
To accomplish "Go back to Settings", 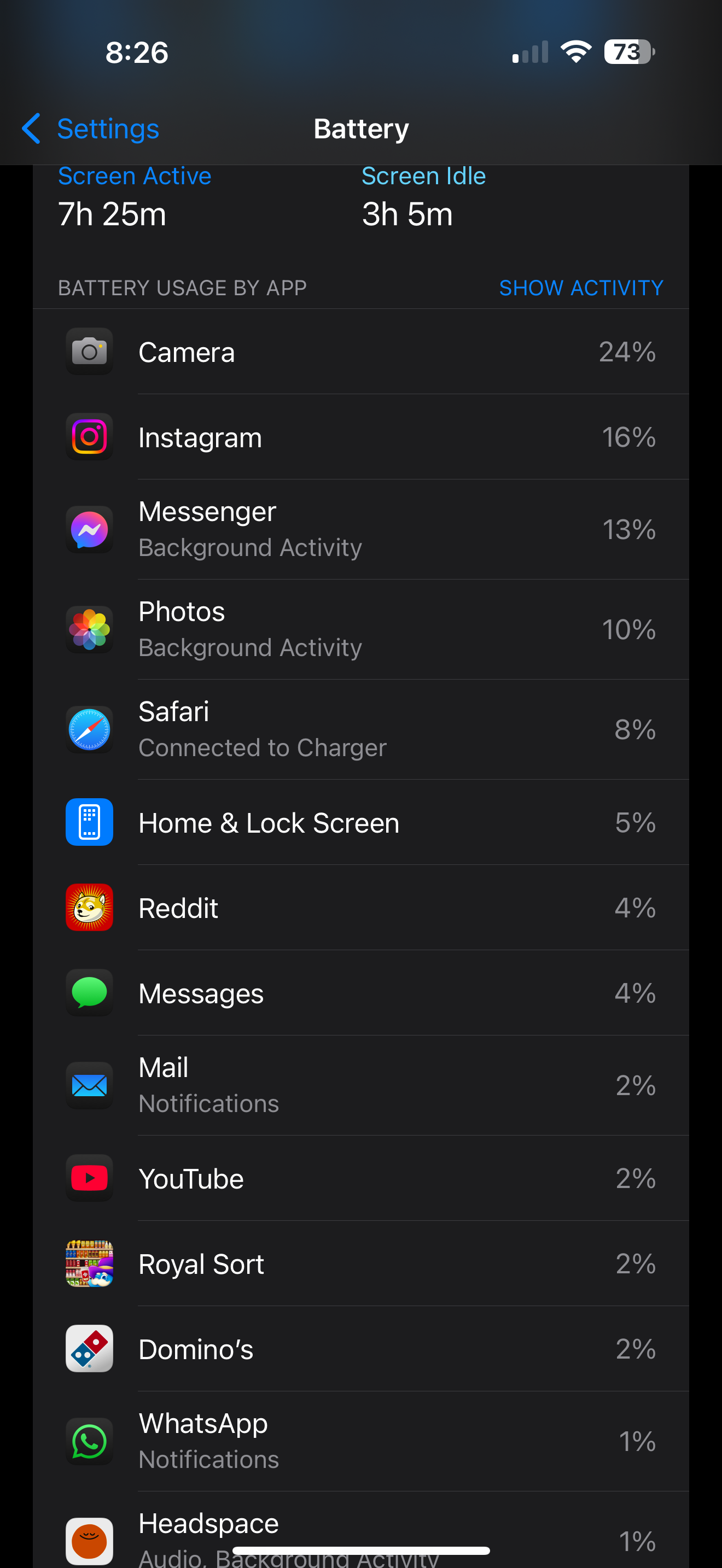I will [x=91, y=128].
